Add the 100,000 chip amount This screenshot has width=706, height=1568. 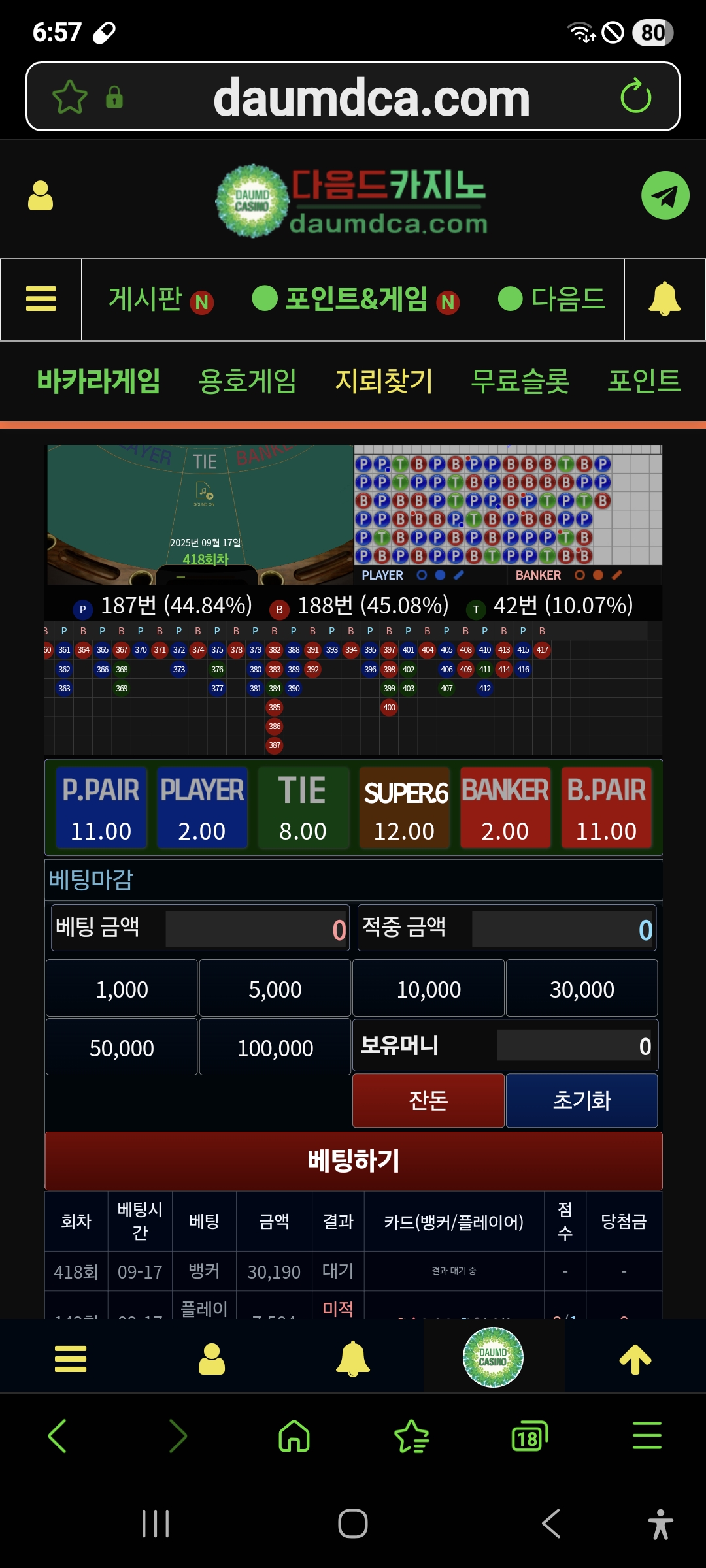tap(275, 1047)
